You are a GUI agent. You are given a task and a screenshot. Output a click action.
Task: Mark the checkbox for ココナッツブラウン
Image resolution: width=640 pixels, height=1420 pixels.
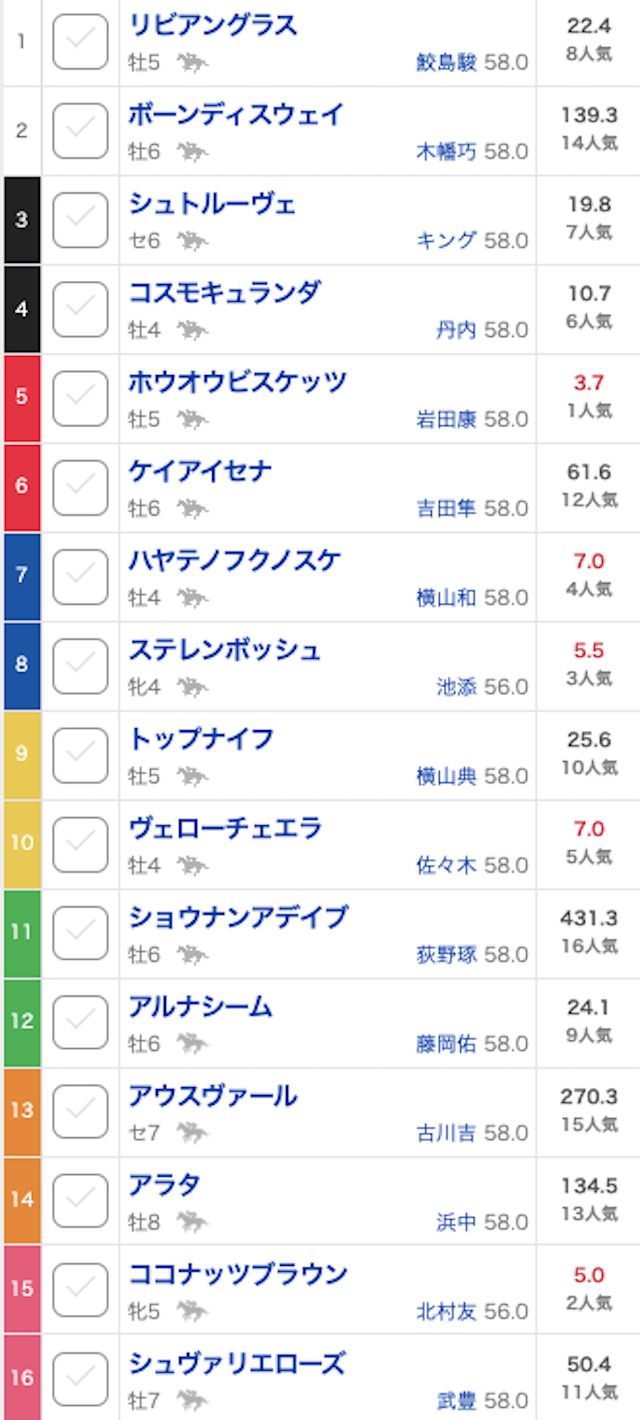pos(80,1290)
